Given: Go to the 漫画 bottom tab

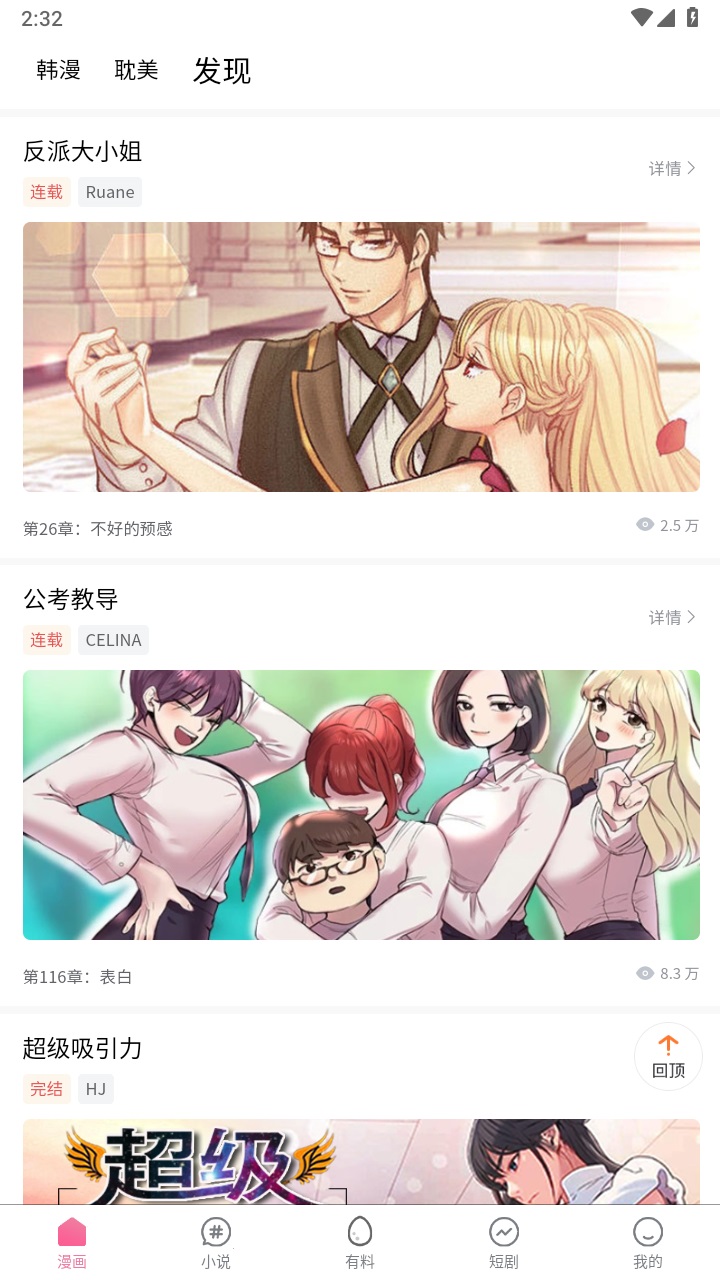Looking at the screenshot, I should coord(72,1243).
